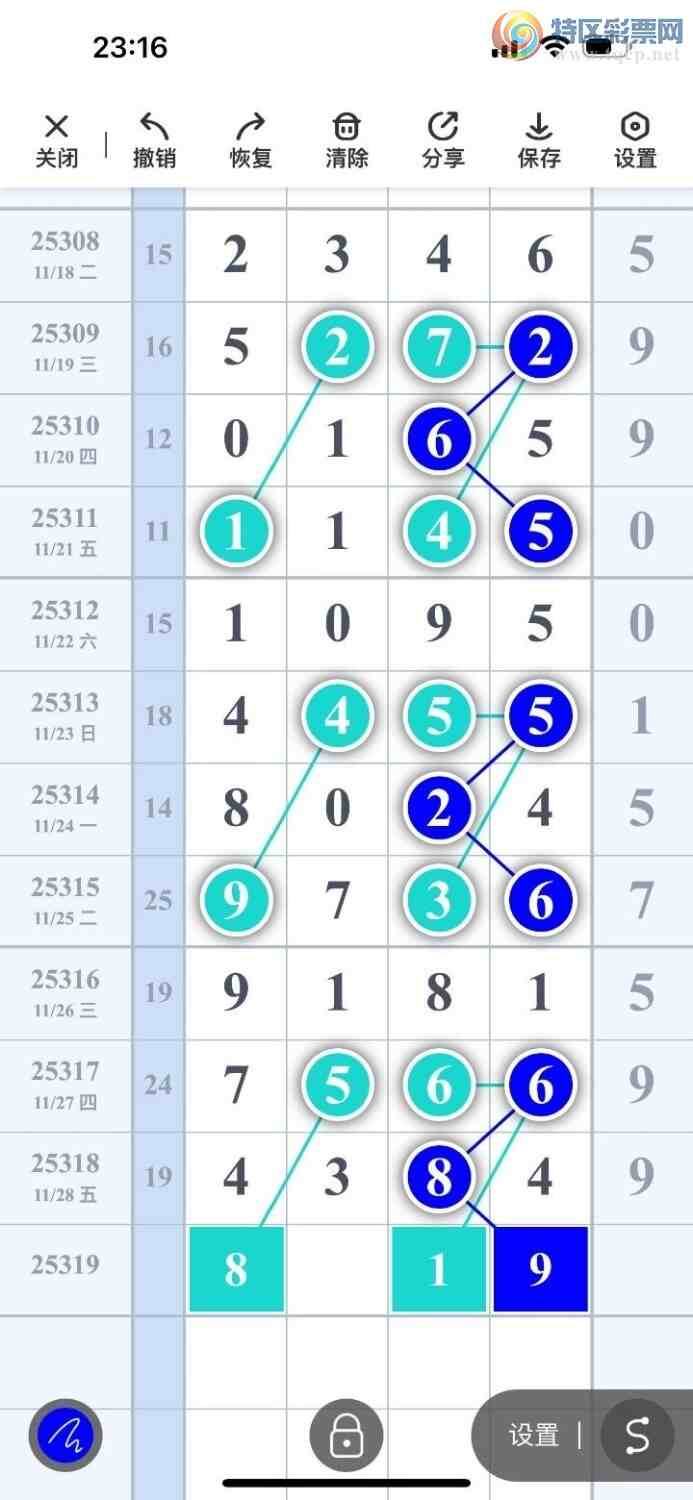The image size is (693, 1500).
Task: Redo the undone action
Action: point(250,141)
